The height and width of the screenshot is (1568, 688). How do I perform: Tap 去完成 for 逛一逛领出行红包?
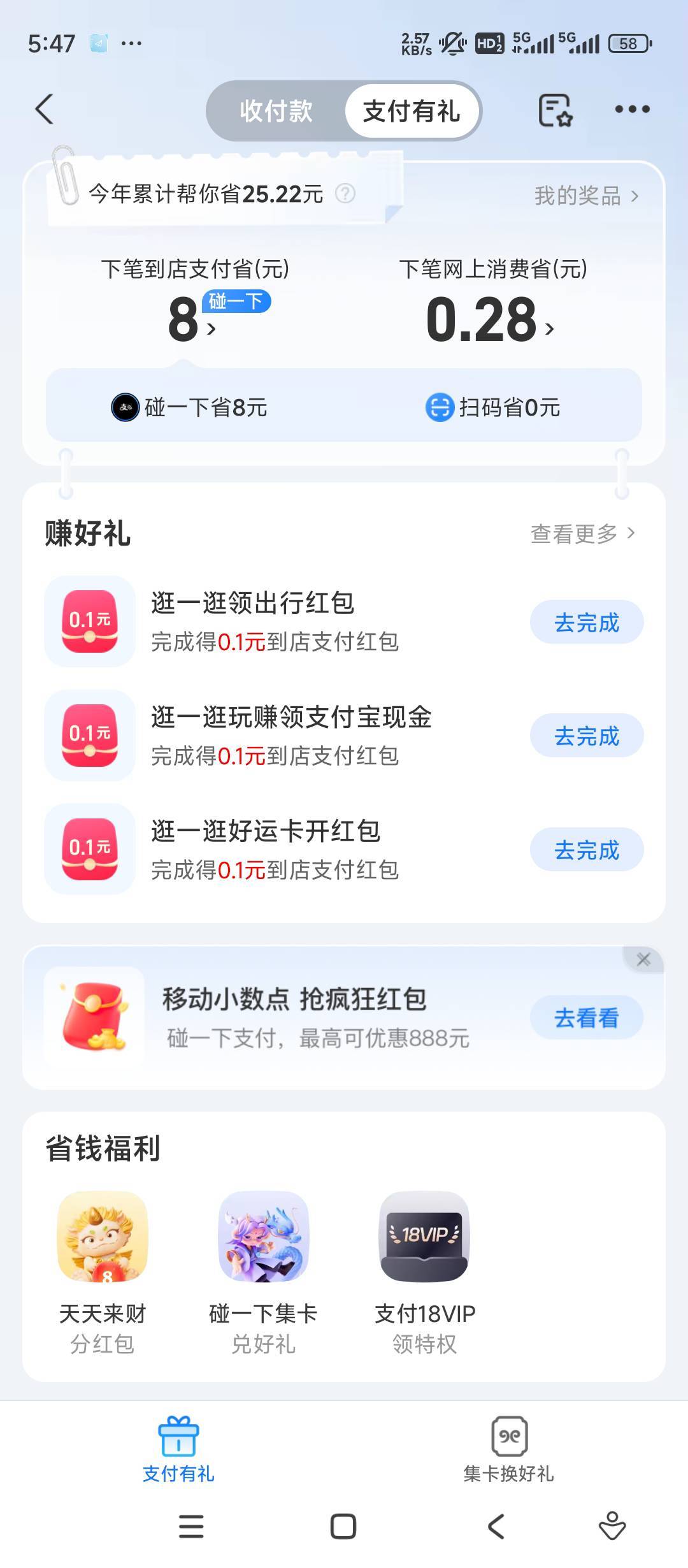point(586,622)
